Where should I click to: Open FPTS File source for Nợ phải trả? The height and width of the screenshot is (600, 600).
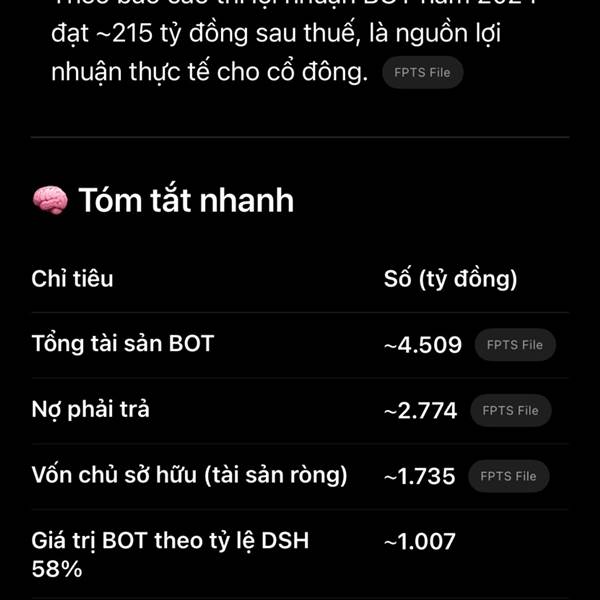click(511, 411)
